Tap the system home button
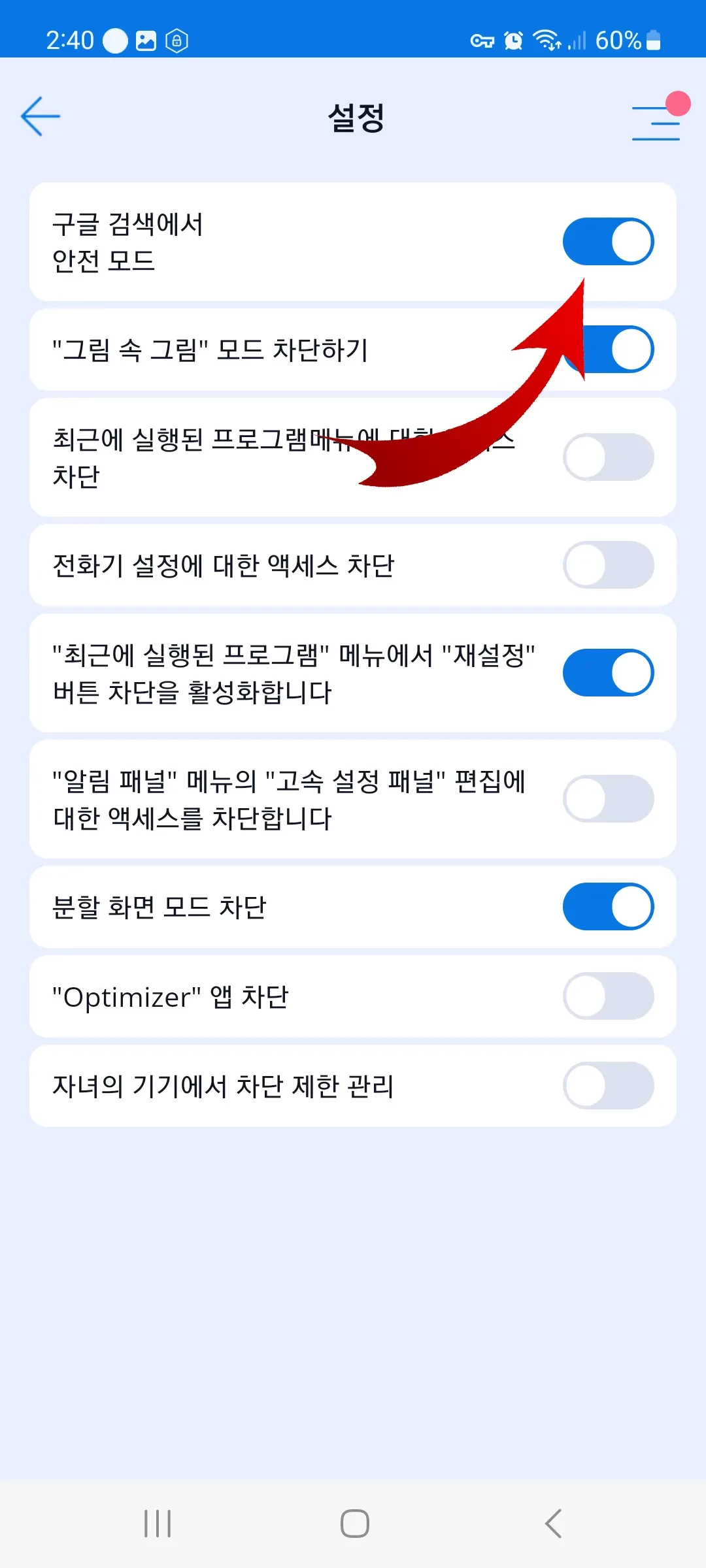706x1568 pixels. tap(354, 1524)
